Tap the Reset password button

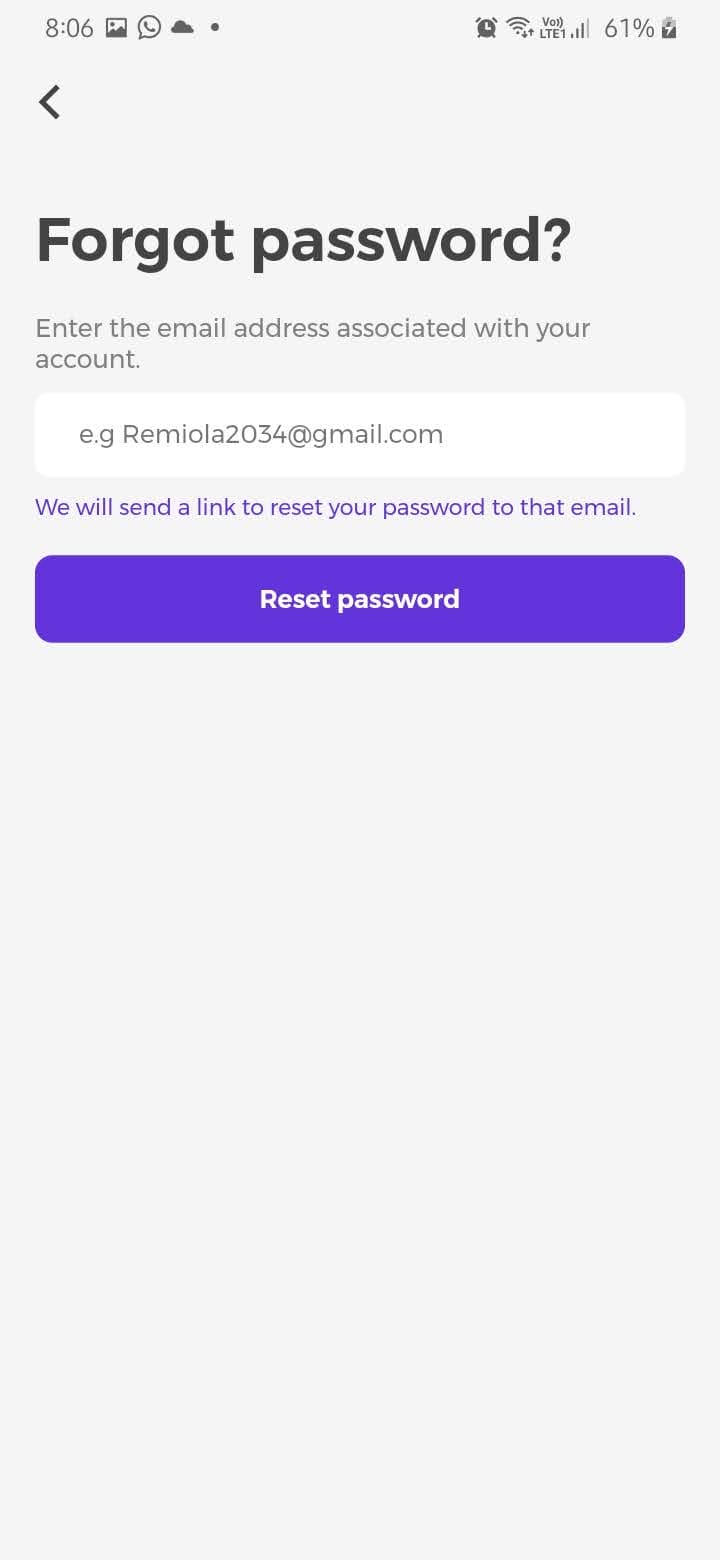click(360, 599)
